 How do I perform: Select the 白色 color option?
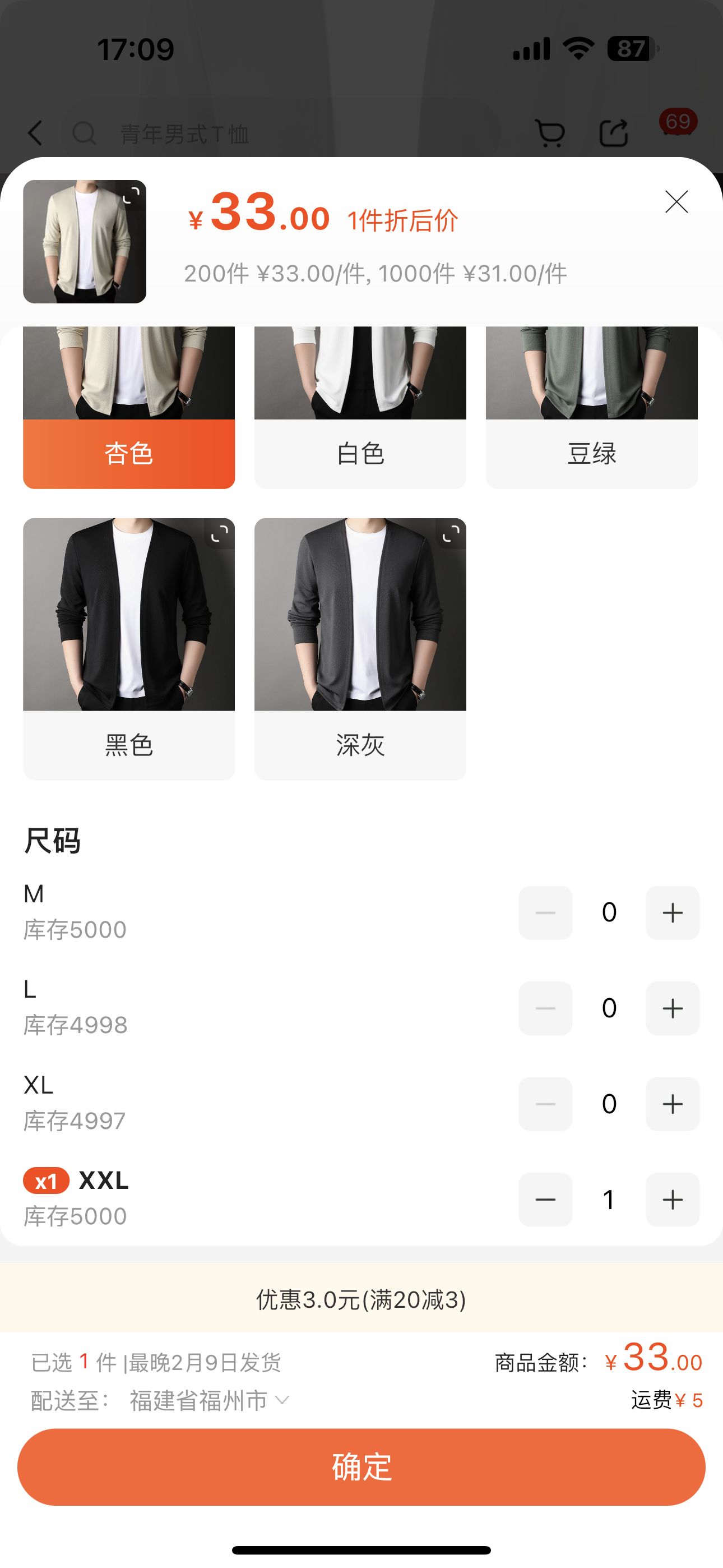[x=360, y=454]
